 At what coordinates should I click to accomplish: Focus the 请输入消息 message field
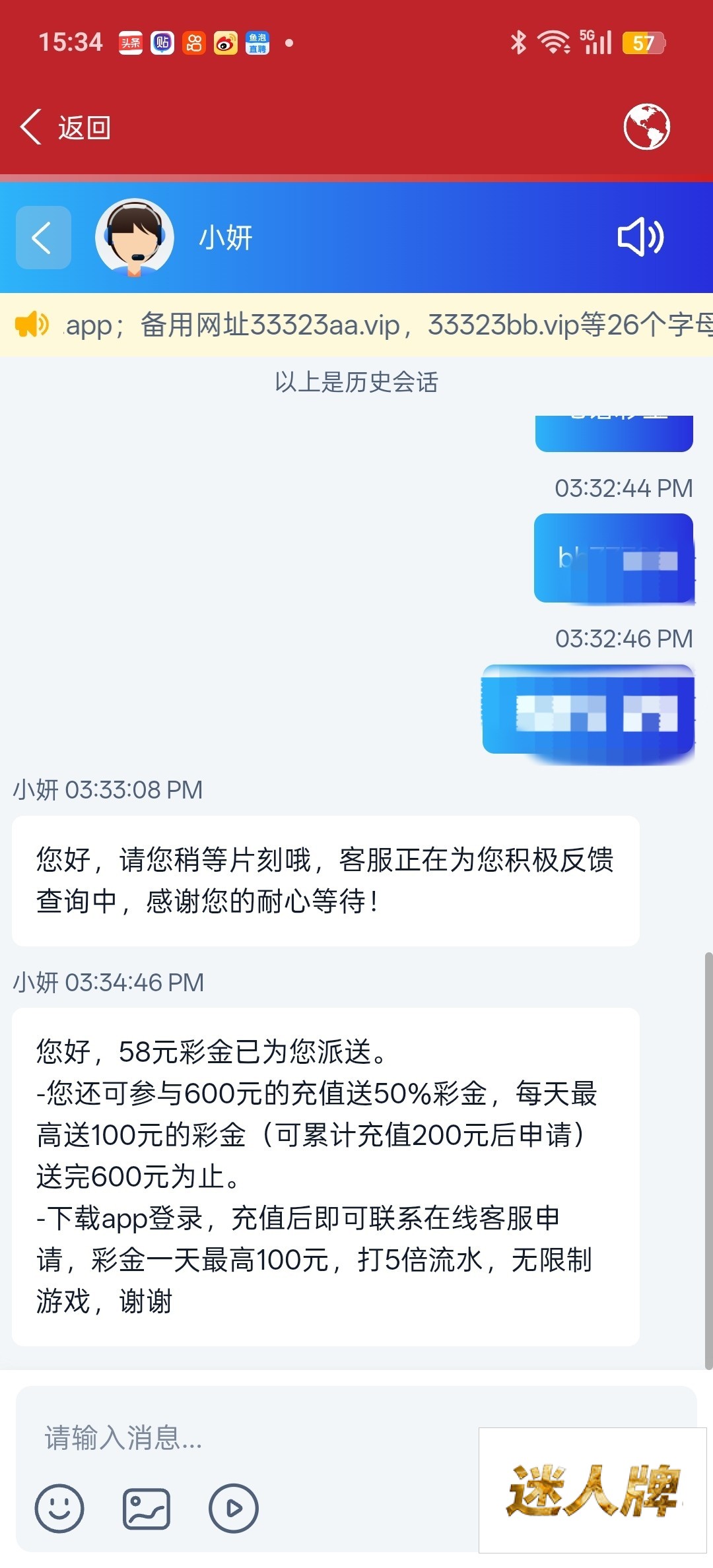[x=251, y=1438]
